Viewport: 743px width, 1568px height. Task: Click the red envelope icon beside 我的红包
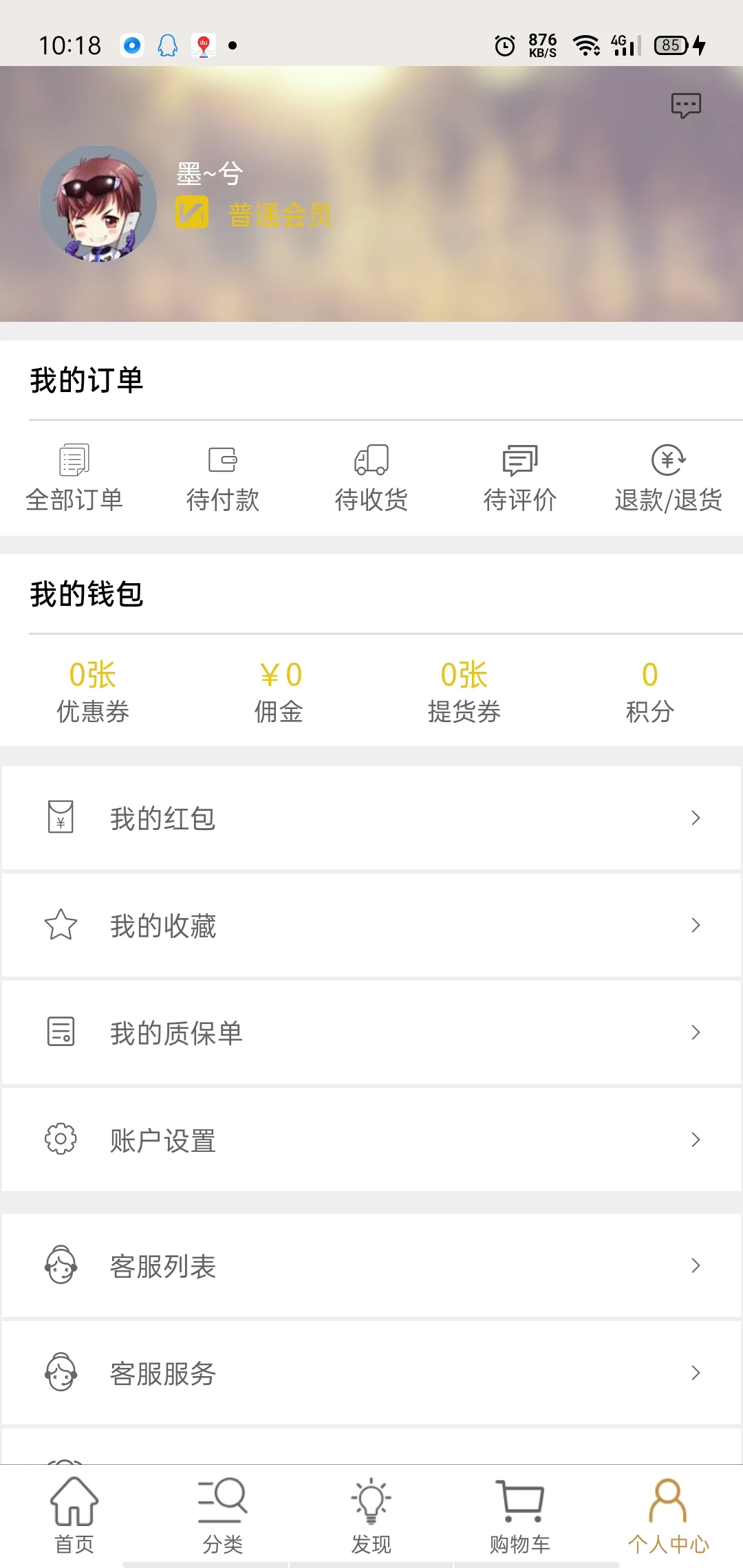(x=61, y=818)
